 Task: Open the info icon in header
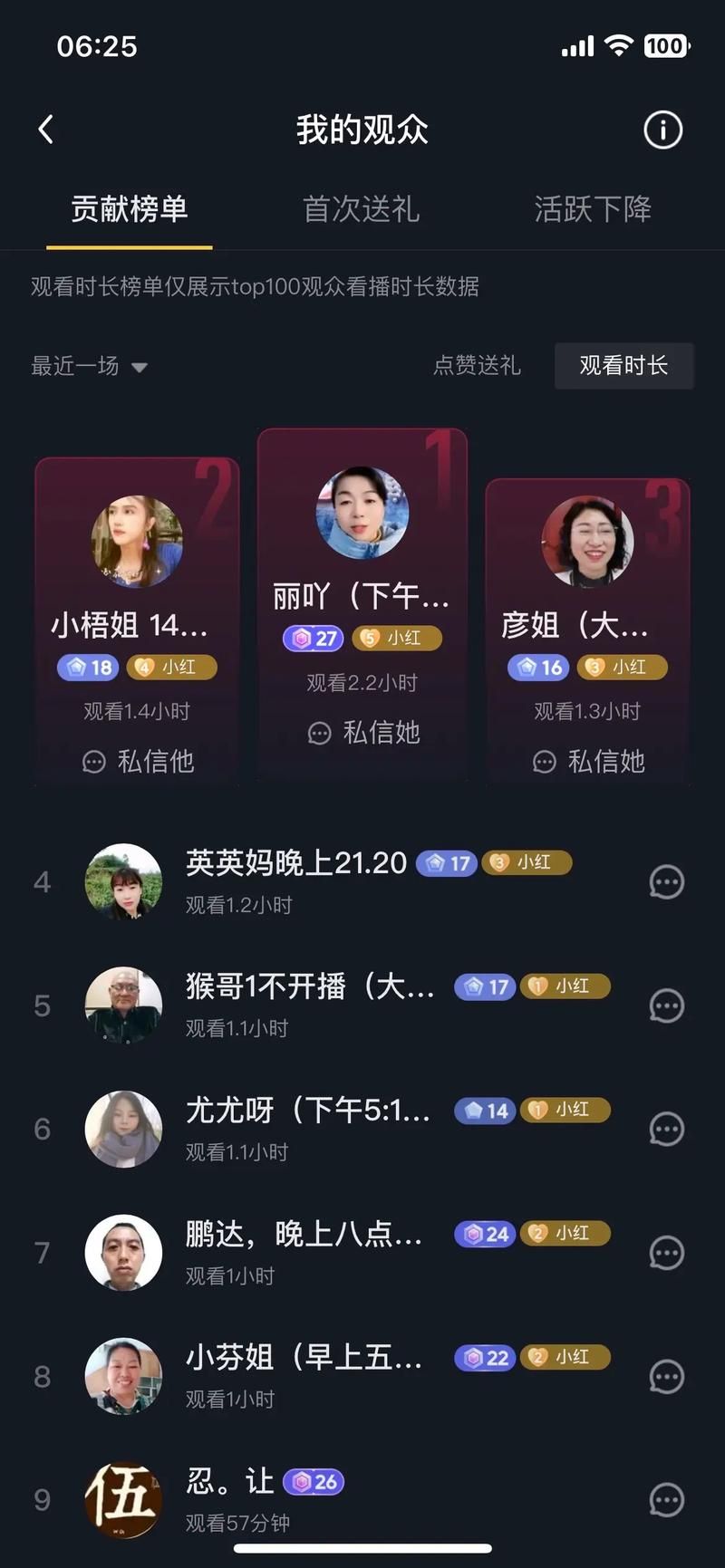pyautogui.click(x=662, y=130)
